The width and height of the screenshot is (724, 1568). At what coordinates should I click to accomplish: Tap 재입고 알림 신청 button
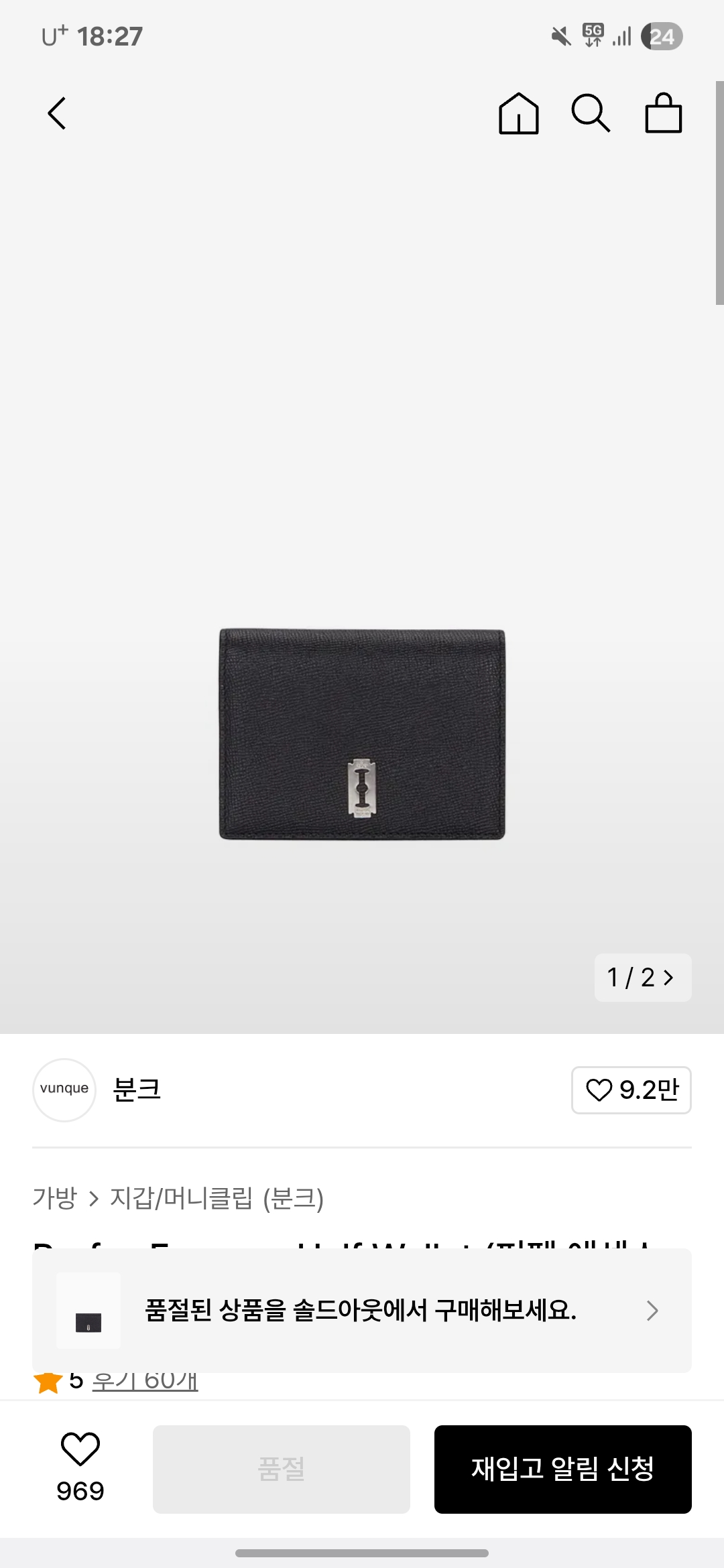click(x=562, y=1469)
